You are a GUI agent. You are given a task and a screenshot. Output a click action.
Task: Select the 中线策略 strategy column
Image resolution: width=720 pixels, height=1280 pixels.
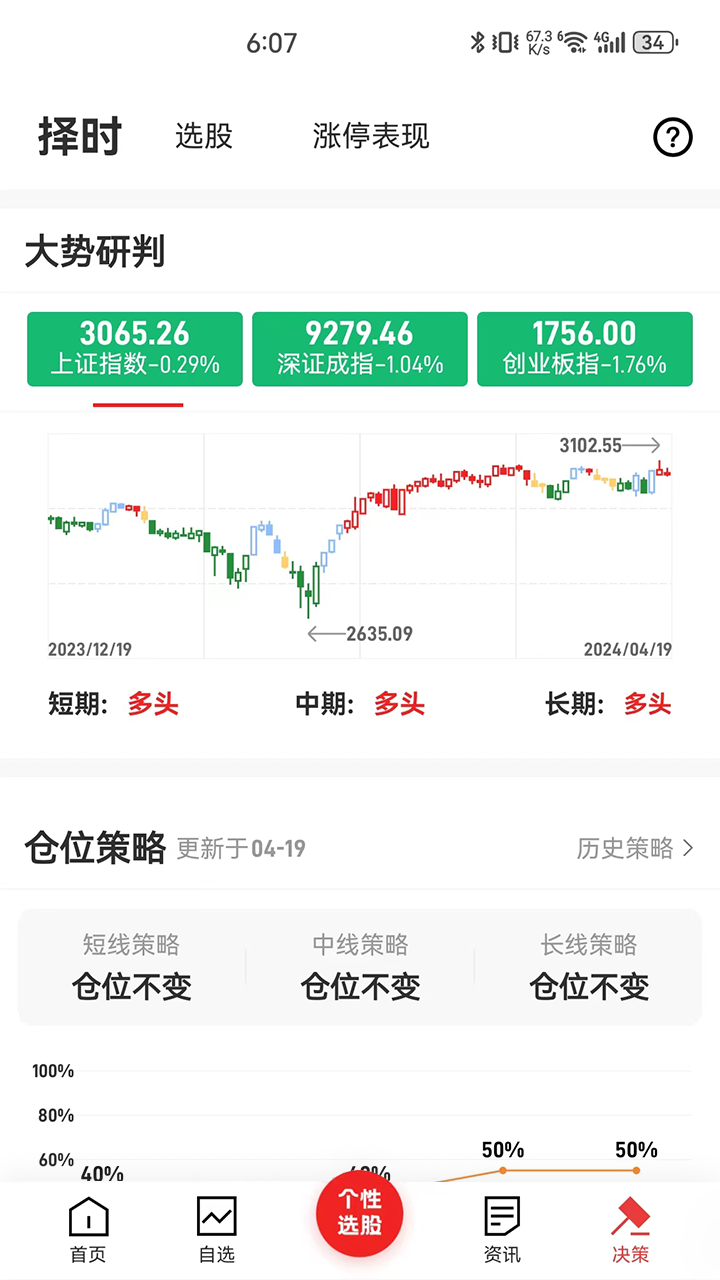(360, 967)
